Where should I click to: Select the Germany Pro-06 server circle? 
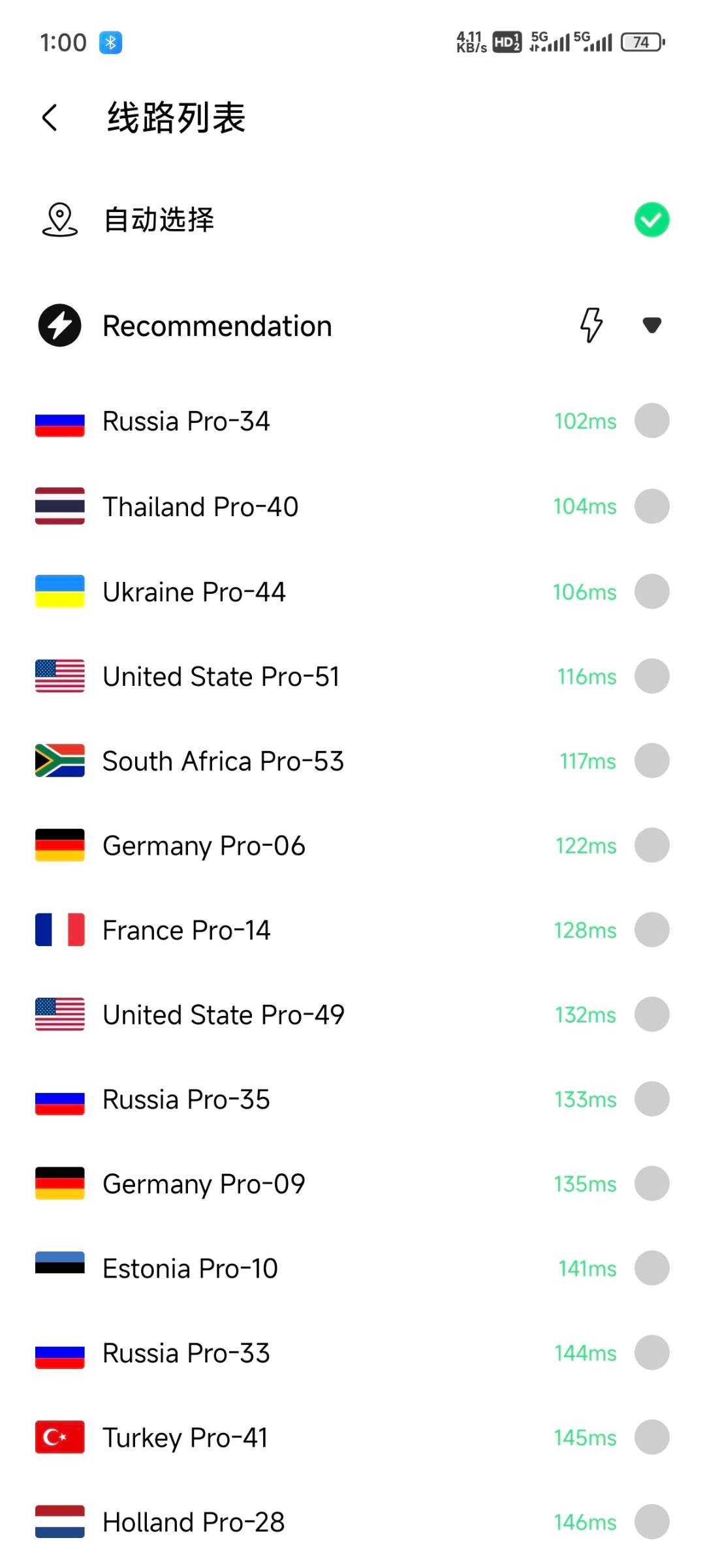[651, 846]
